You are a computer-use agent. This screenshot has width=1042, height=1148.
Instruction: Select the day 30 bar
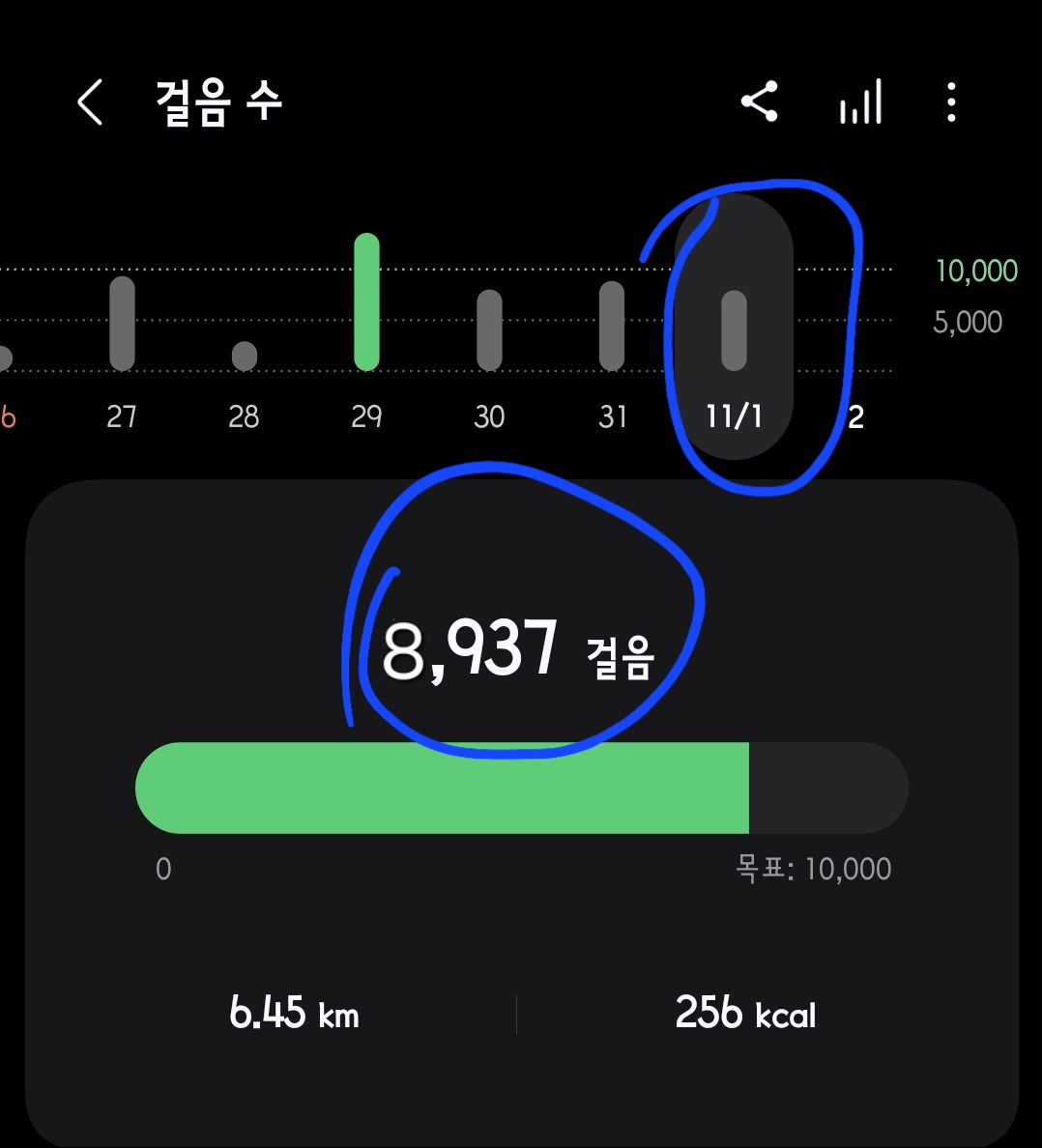[x=489, y=330]
